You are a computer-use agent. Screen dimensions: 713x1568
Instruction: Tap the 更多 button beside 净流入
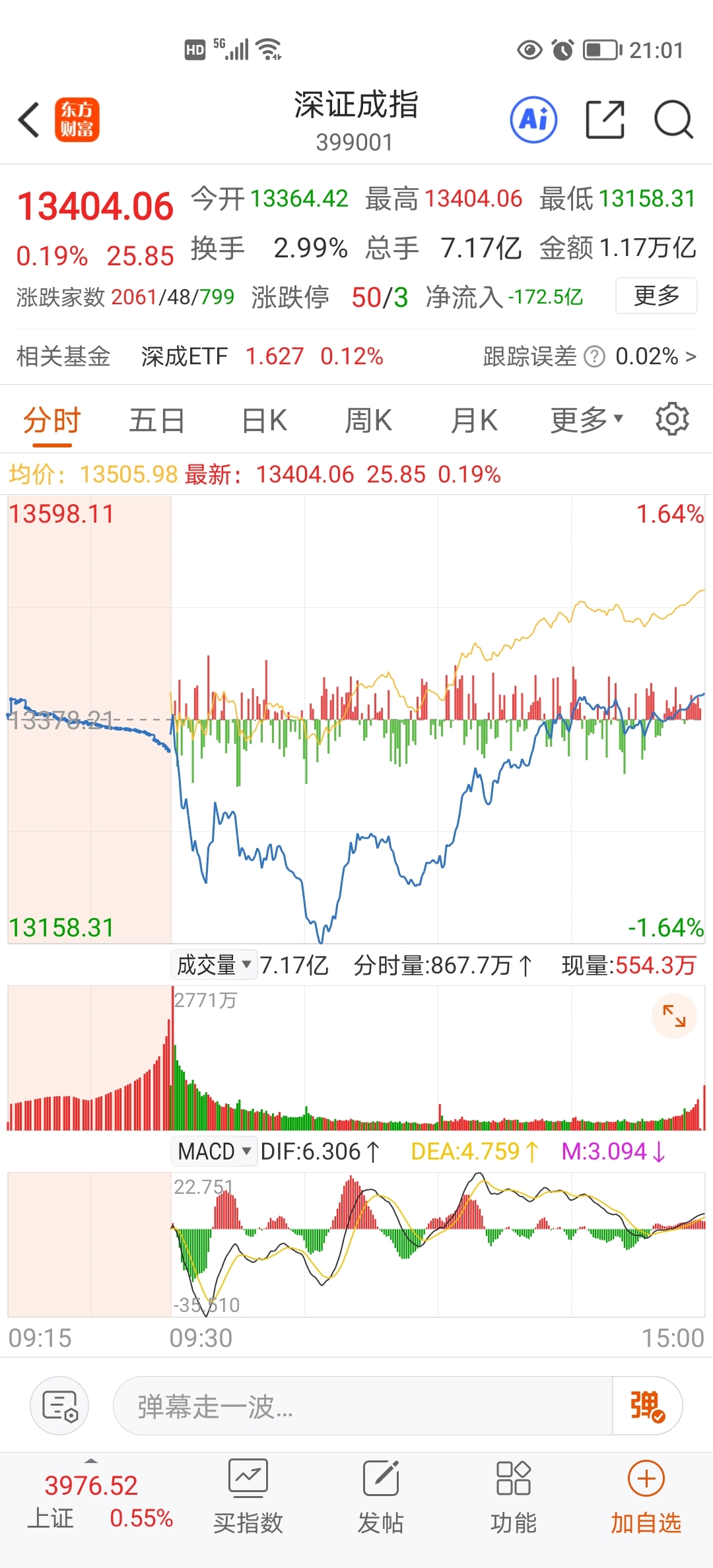tap(656, 296)
